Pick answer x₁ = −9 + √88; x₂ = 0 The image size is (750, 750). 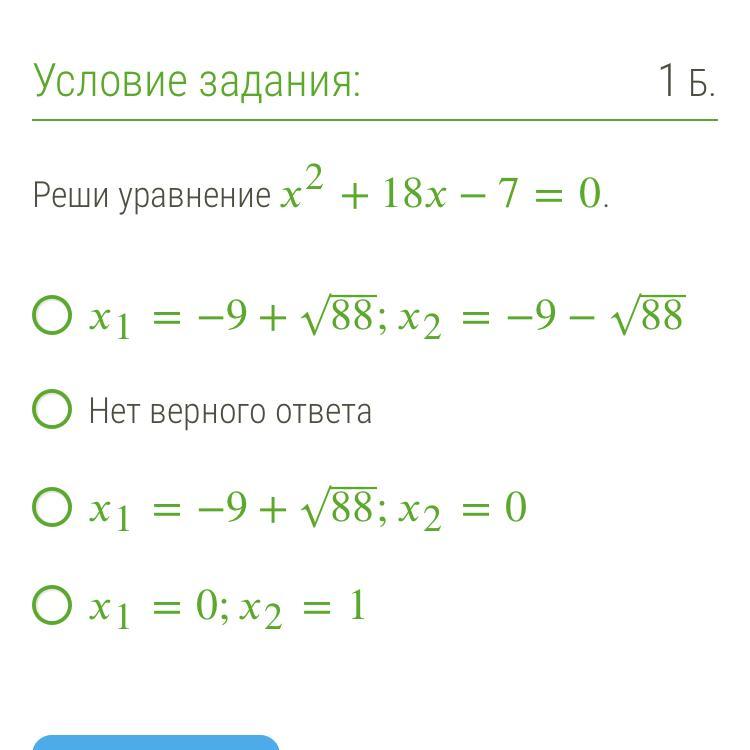[x=52, y=507]
